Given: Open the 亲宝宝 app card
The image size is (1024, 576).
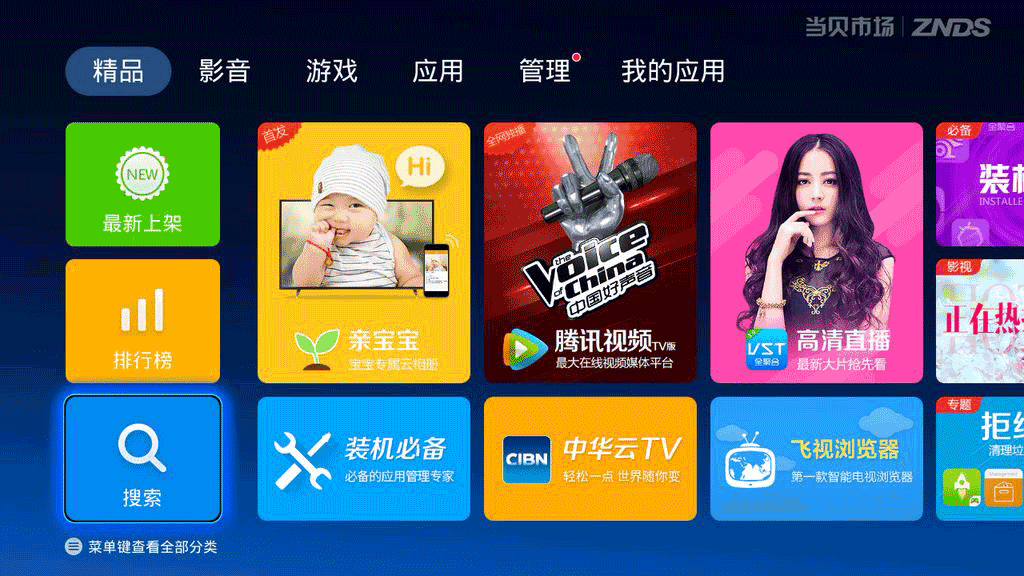Looking at the screenshot, I should point(364,252).
